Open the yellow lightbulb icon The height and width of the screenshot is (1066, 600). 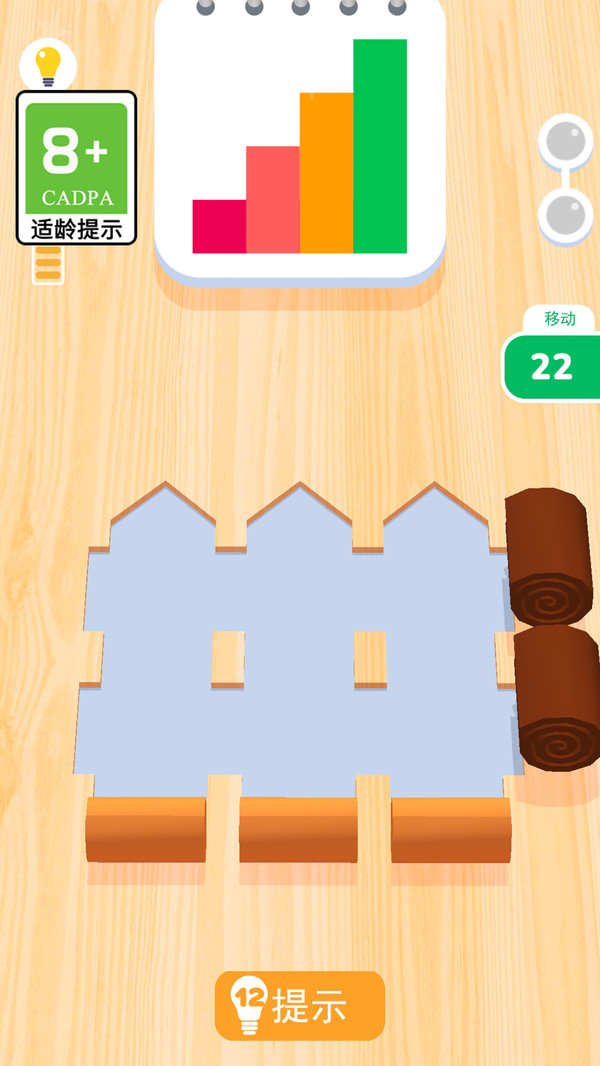[47, 65]
